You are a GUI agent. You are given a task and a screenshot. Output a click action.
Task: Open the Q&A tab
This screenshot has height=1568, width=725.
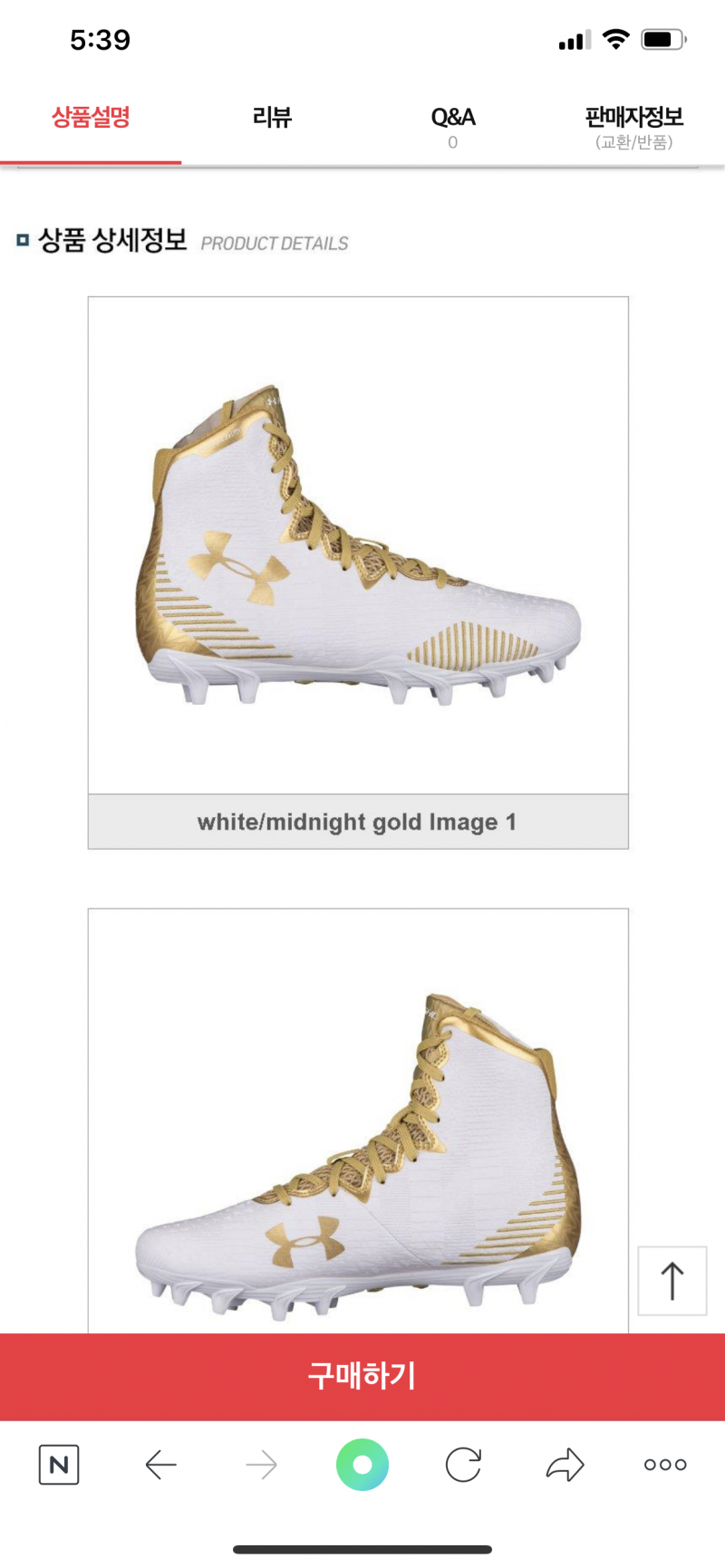pyautogui.click(x=452, y=125)
